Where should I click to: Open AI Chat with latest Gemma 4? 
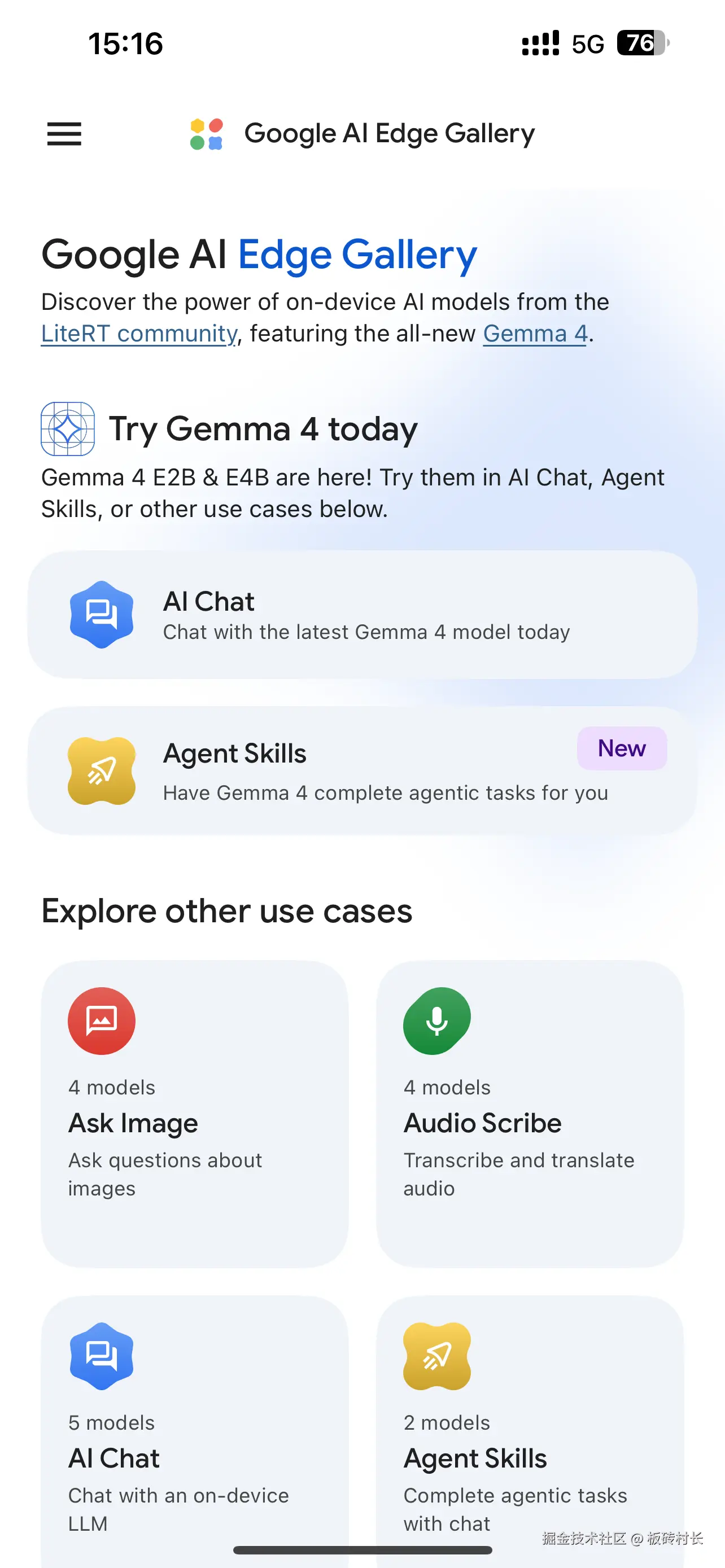point(362,615)
